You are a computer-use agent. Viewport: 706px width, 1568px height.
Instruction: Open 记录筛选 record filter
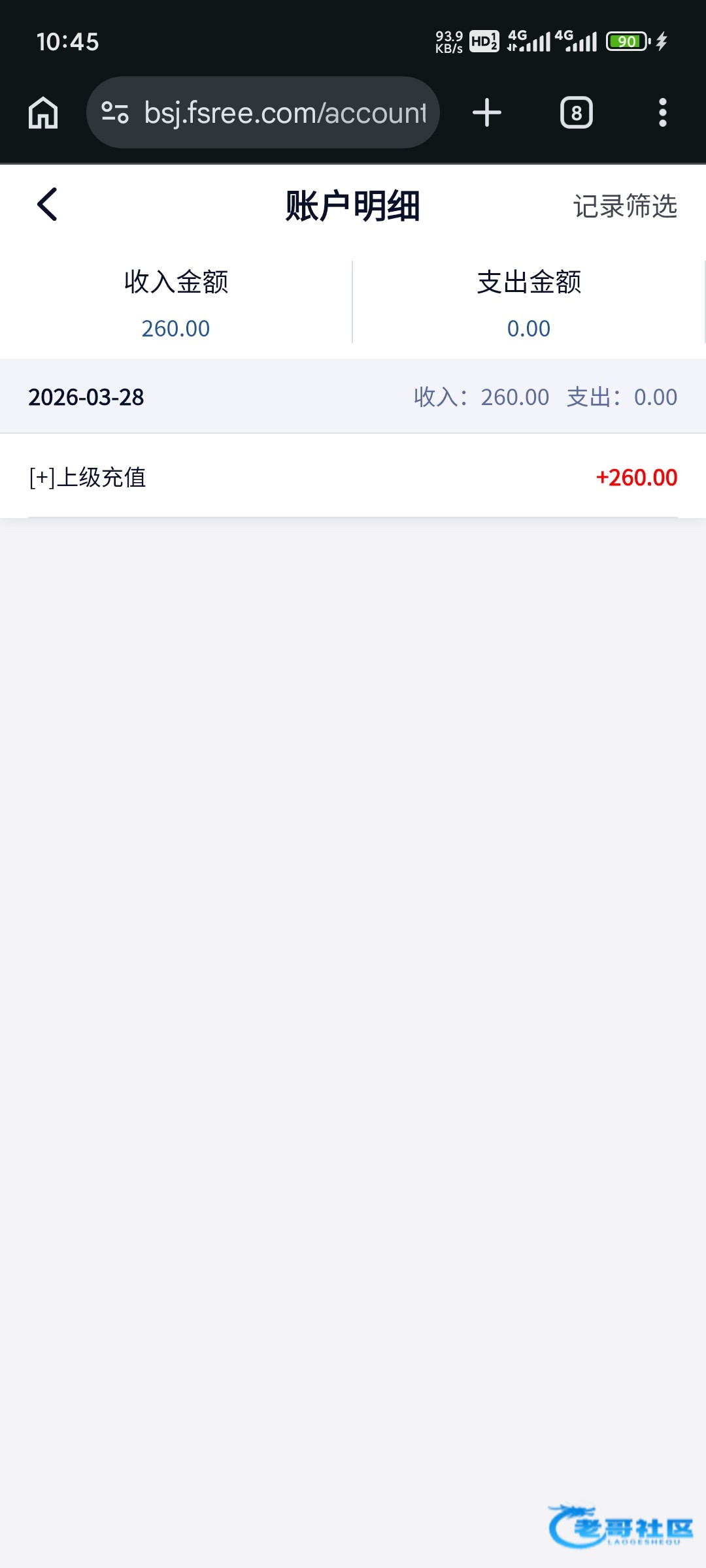click(625, 206)
